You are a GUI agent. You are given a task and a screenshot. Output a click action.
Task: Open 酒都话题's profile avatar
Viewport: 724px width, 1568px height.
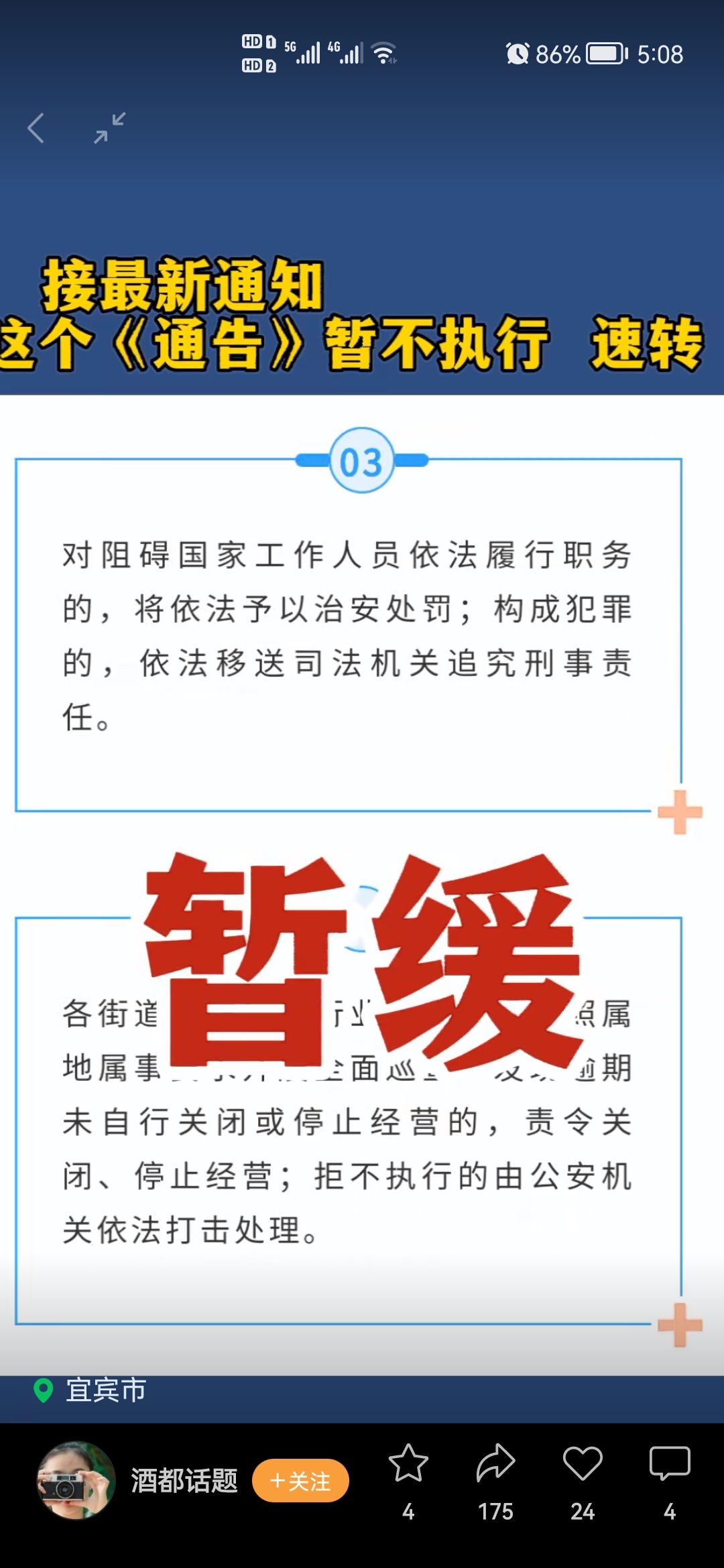click(76, 1480)
